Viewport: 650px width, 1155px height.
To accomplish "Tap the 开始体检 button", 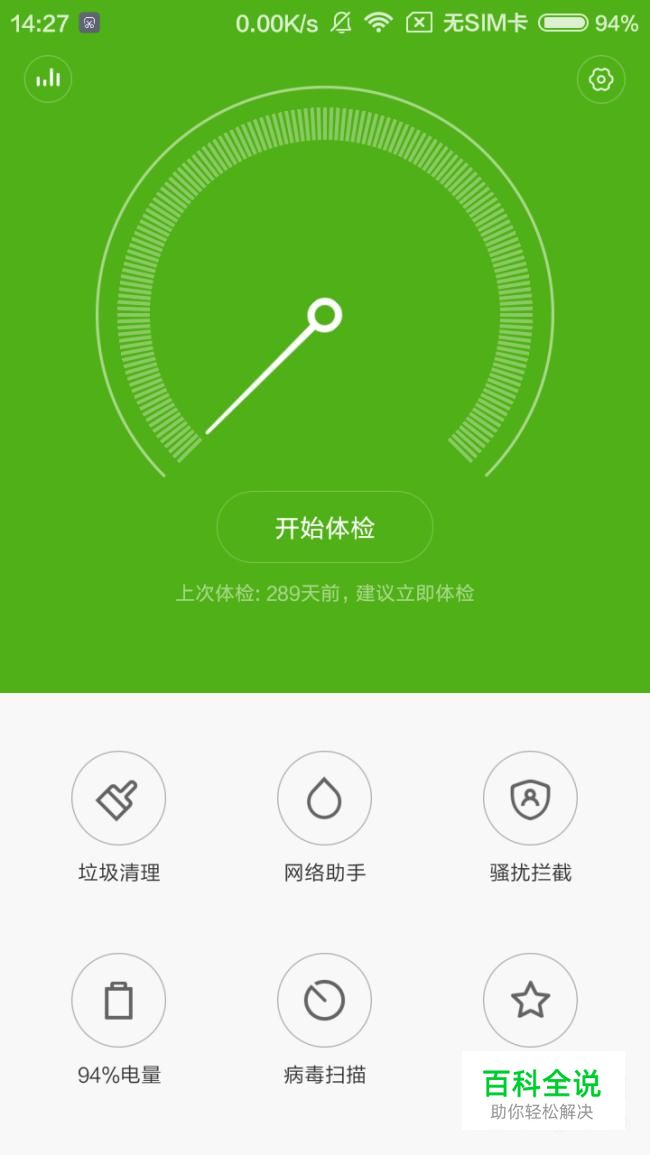I will point(325,527).
